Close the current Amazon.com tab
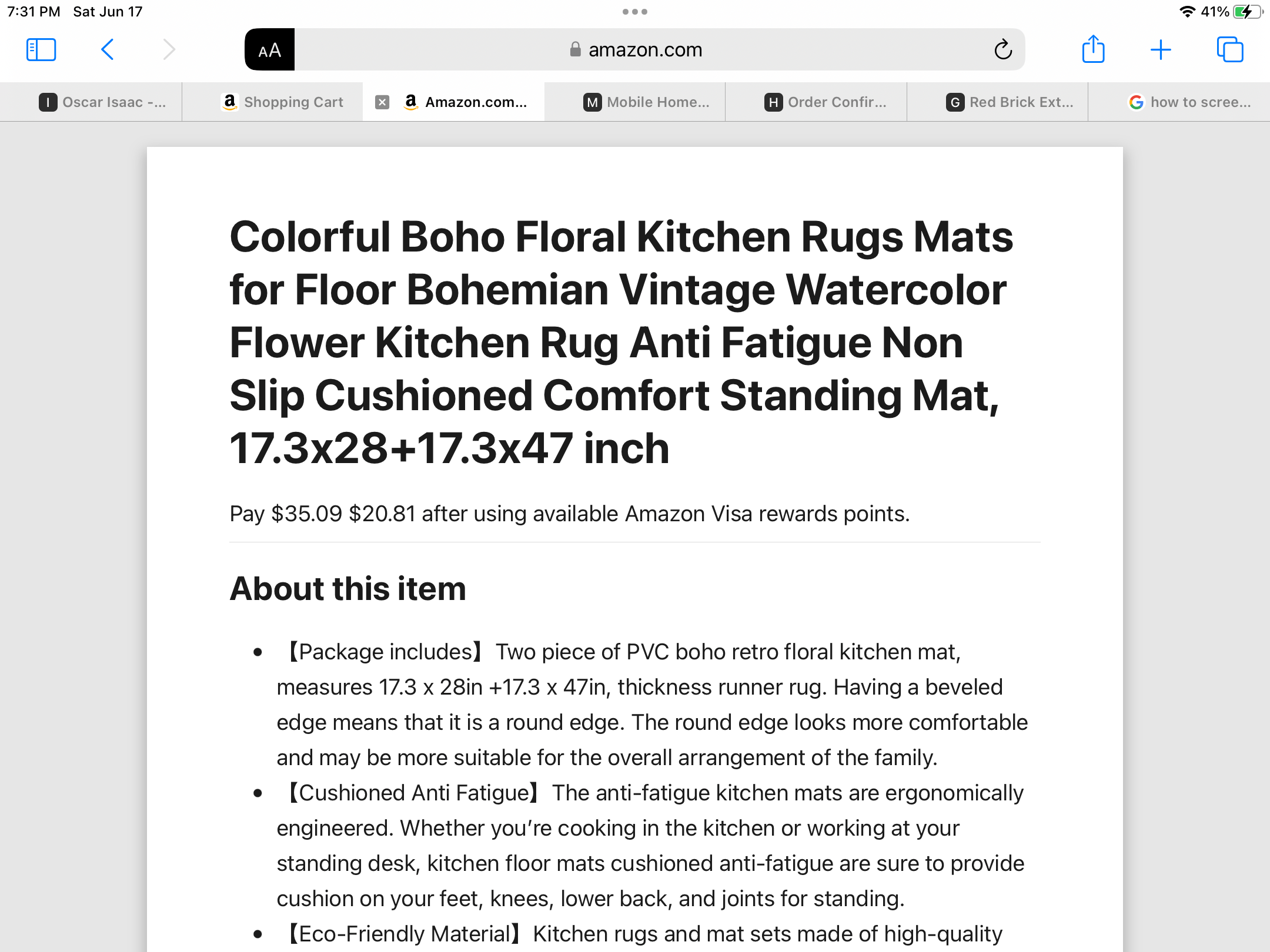 382,102
